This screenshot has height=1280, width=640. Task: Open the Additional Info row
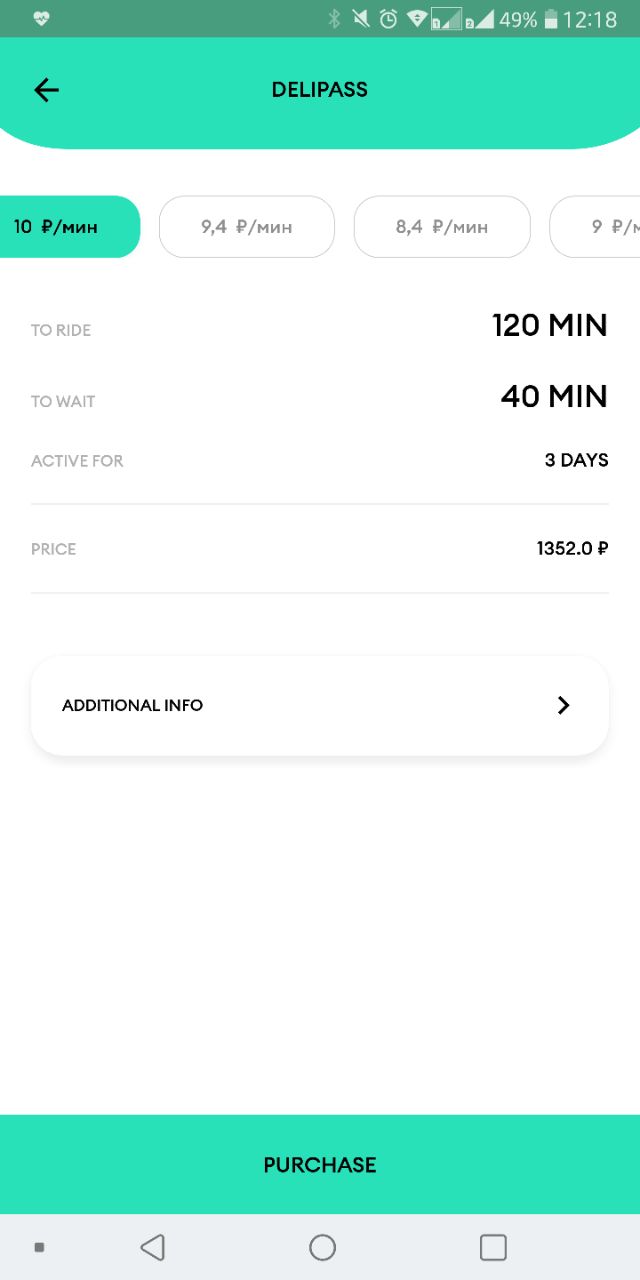pos(320,705)
